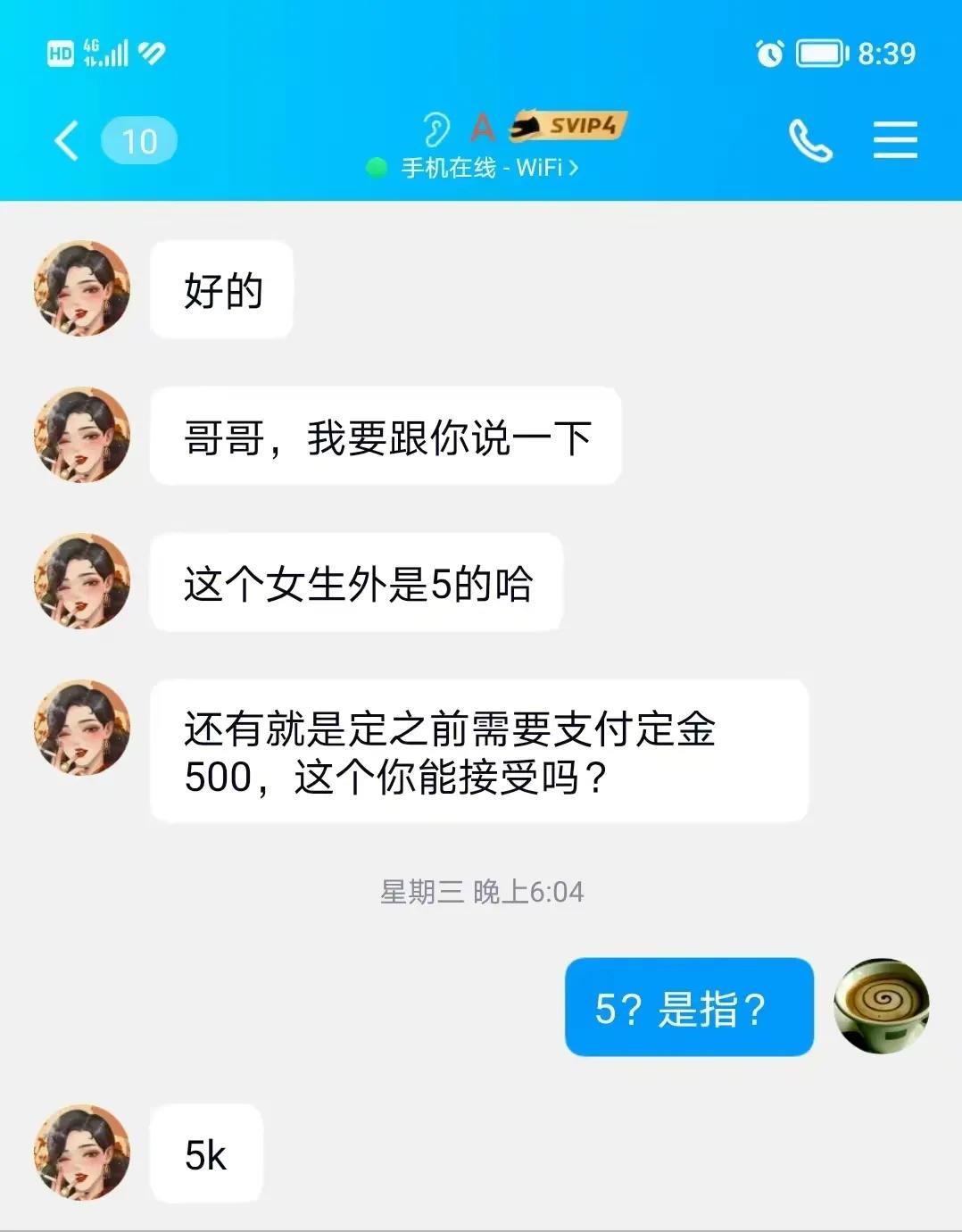Open the chat settings menu

895,141
